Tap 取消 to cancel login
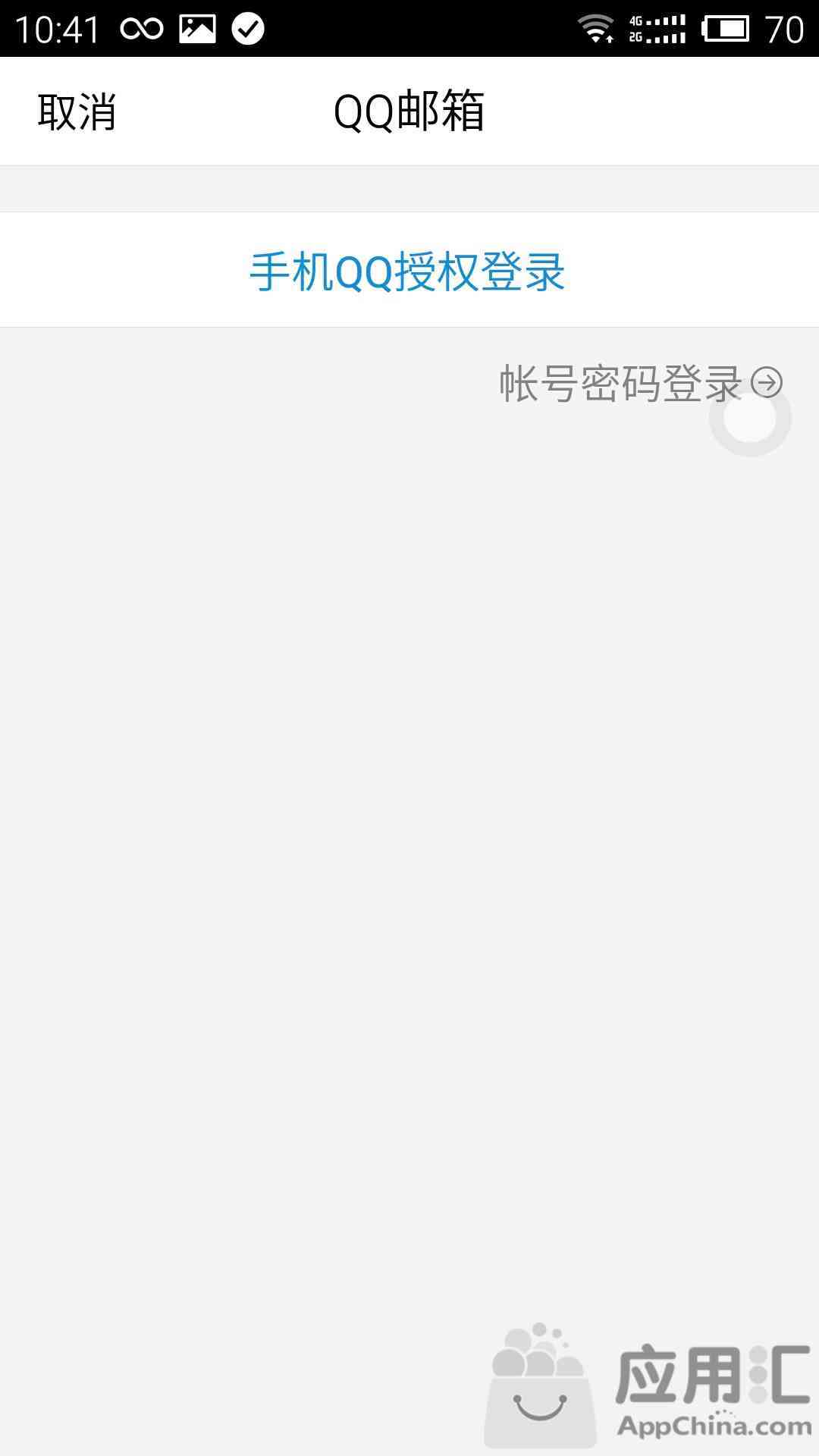The height and width of the screenshot is (1456, 819). click(77, 112)
